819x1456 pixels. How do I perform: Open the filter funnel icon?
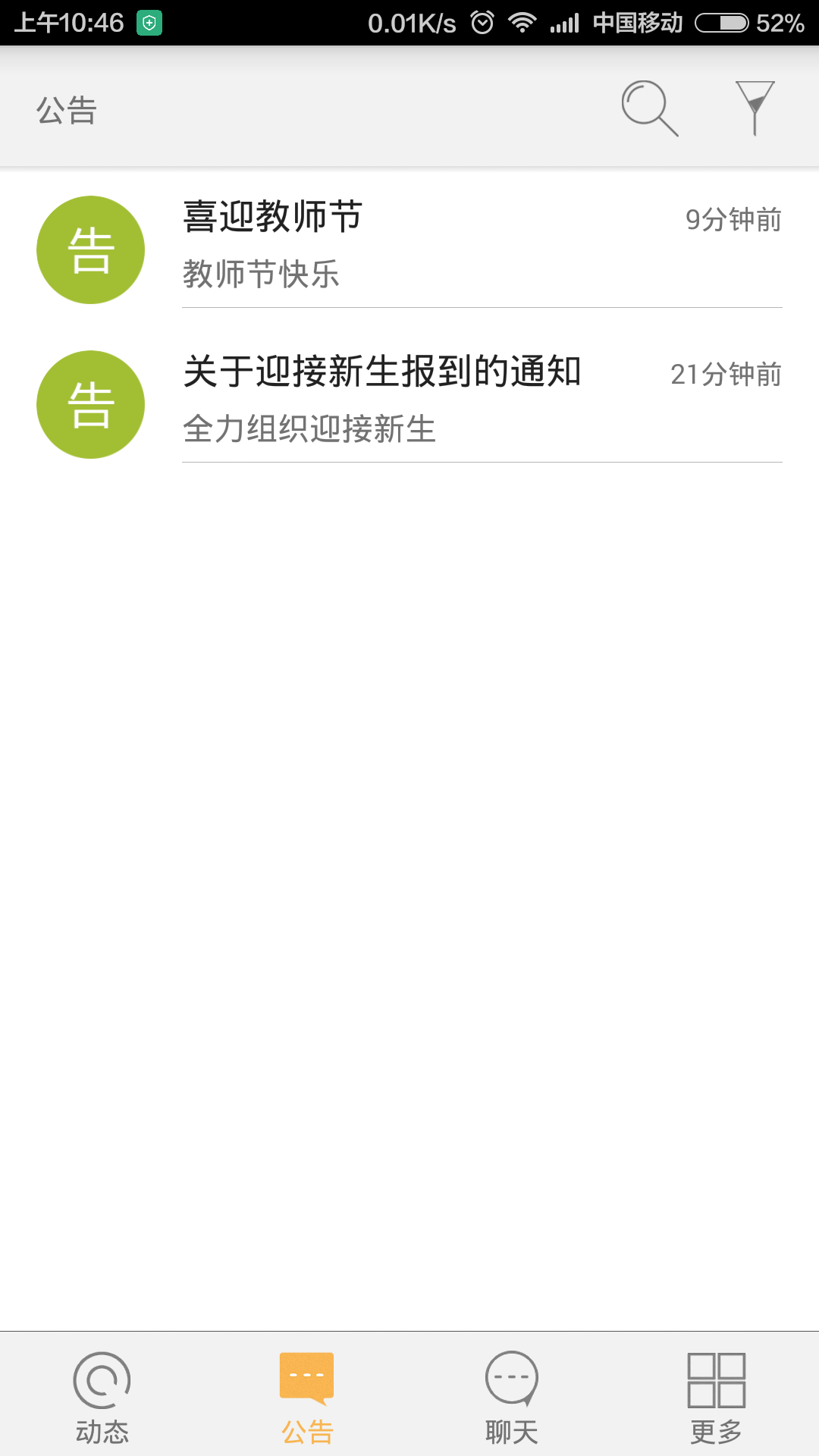[755, 108]
